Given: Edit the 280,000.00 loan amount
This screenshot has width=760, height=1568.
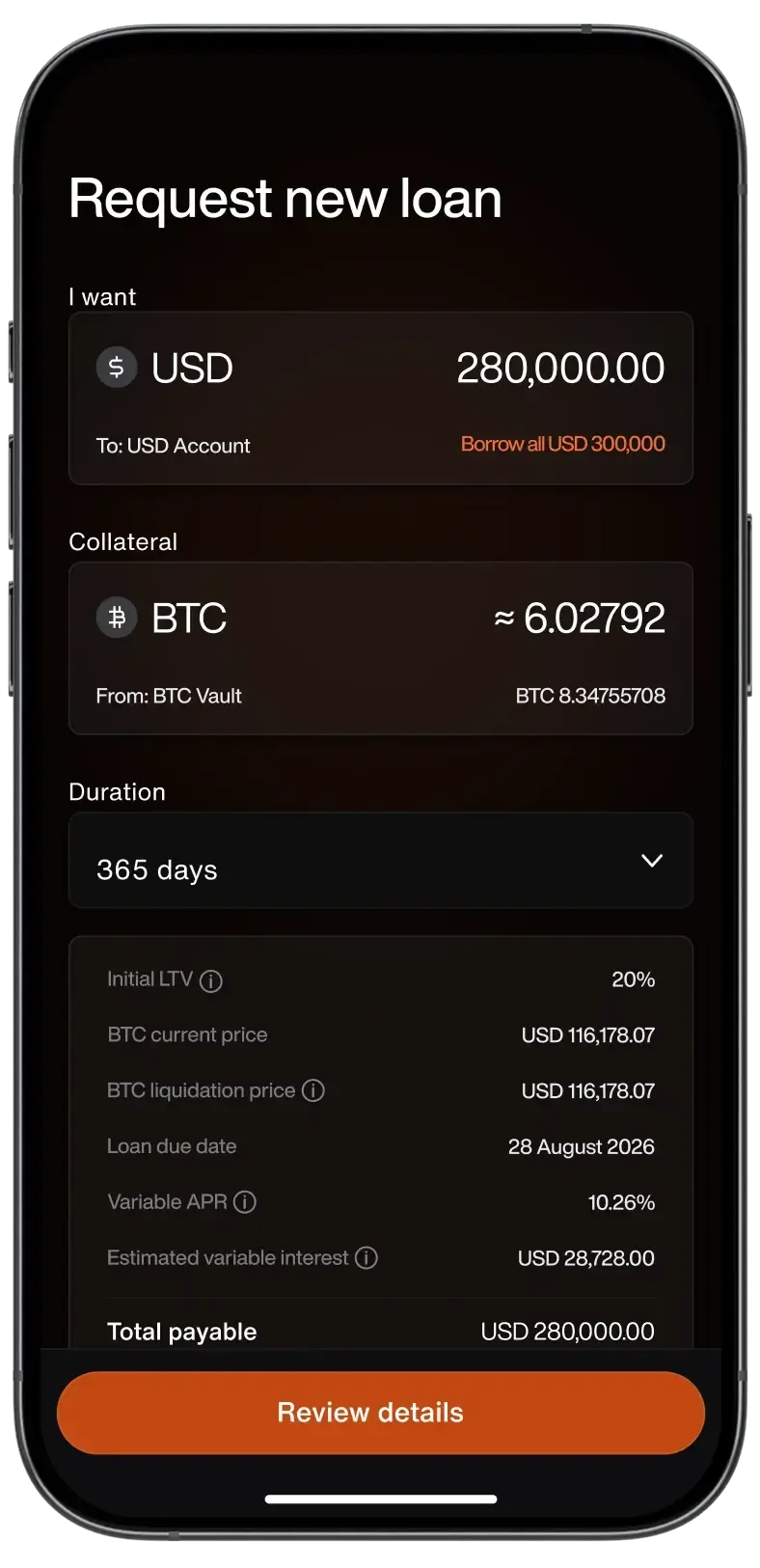Looking at the screenshot, I should [561, 368].
